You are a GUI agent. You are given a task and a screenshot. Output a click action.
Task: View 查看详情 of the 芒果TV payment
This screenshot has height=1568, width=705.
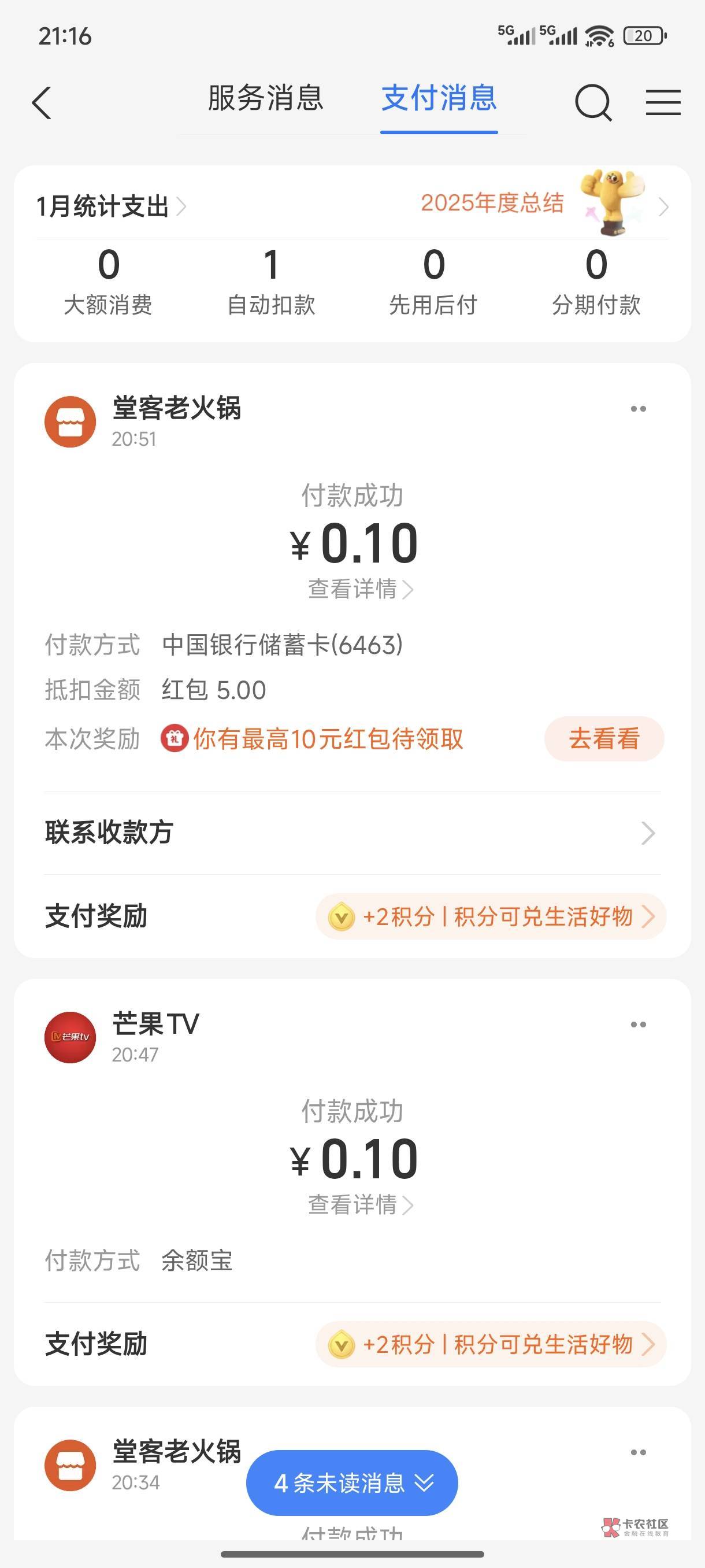click(x=360, y=1204)
